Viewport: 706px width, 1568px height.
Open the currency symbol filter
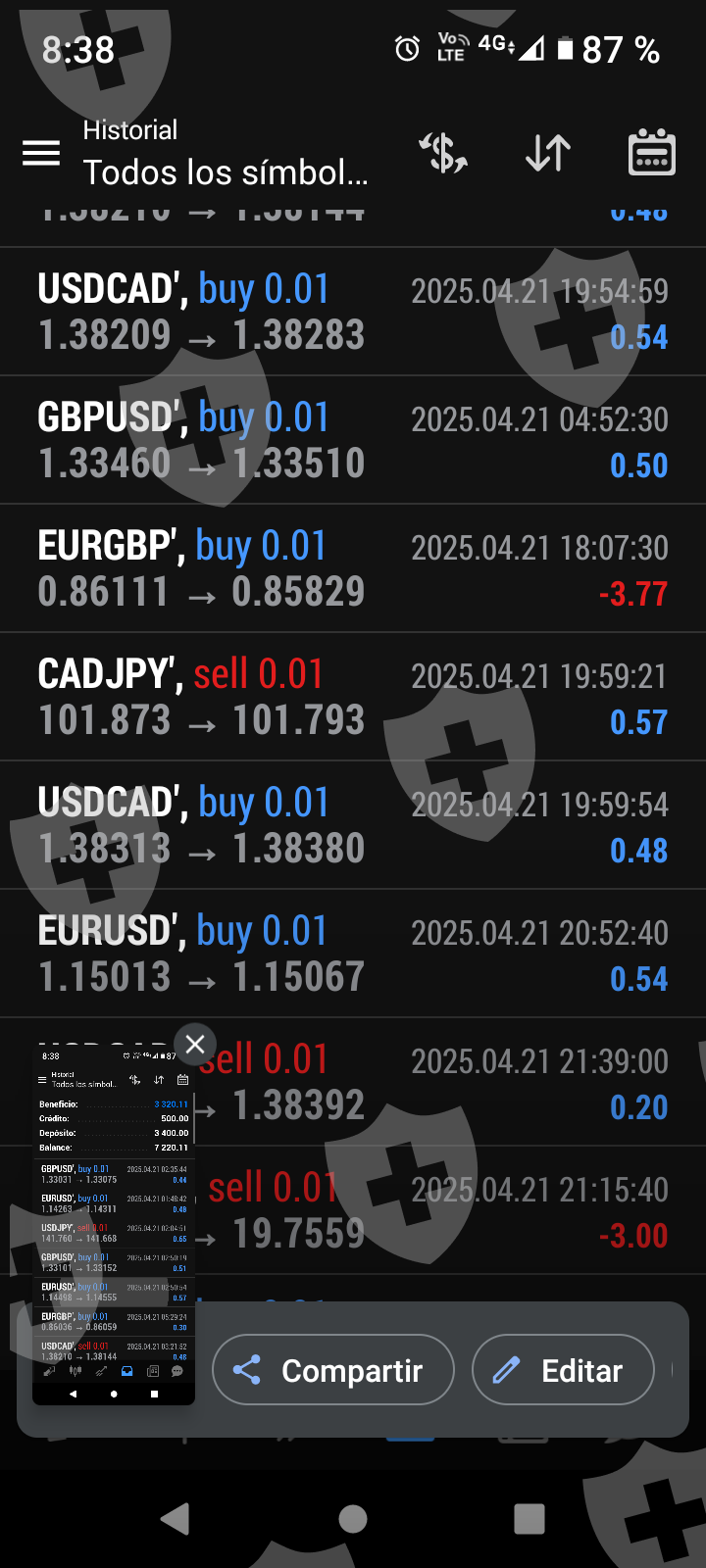click(443, 153)
